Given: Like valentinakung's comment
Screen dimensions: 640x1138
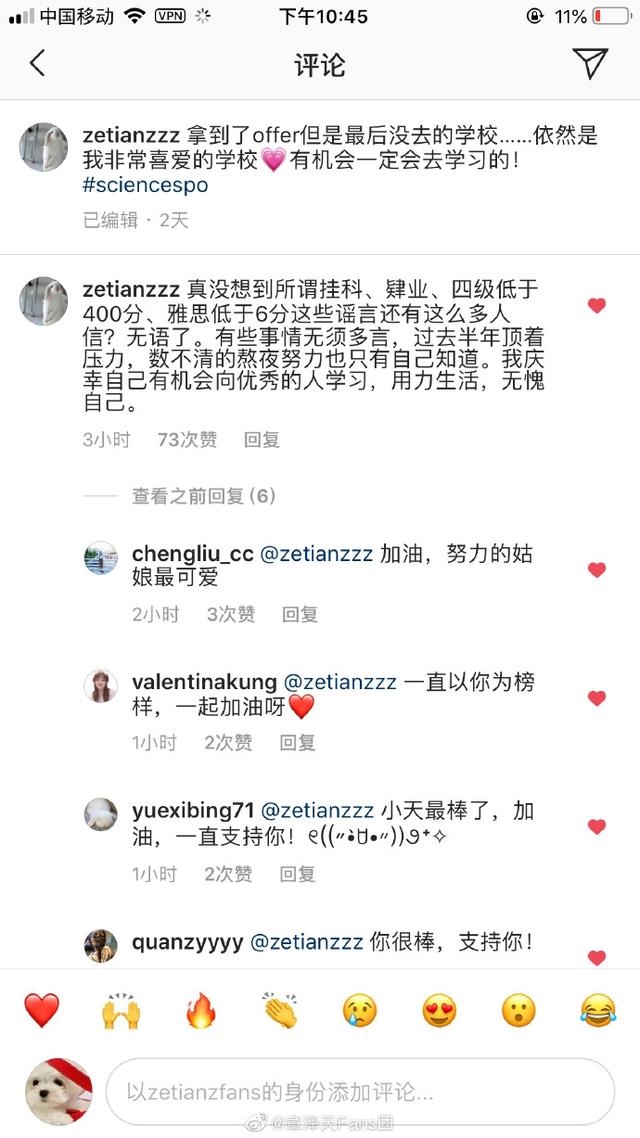Looking at the screenshot, I should click(596, 698).
